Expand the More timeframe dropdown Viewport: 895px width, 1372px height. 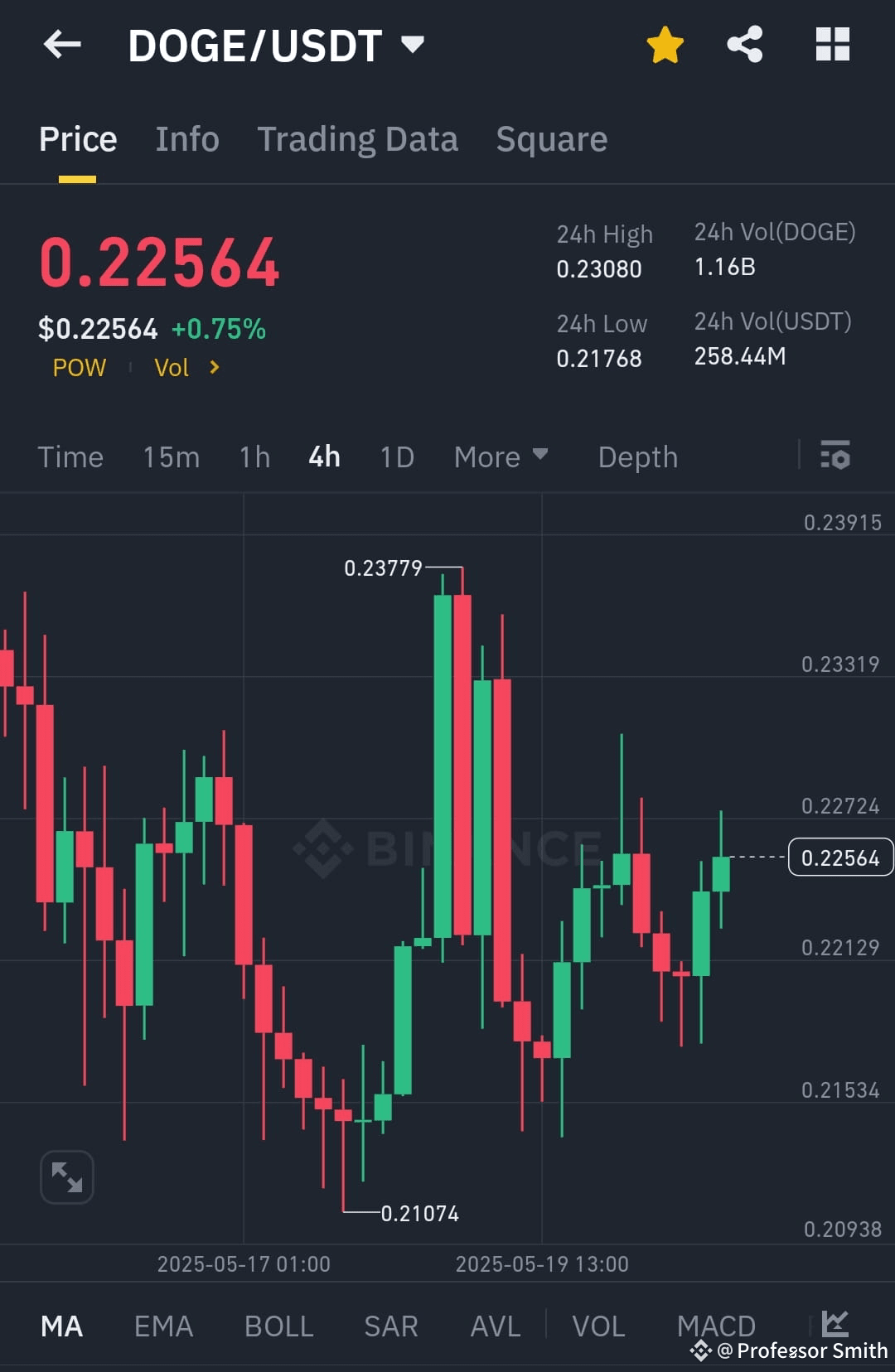pyautogui.click(x=501, y=457)
